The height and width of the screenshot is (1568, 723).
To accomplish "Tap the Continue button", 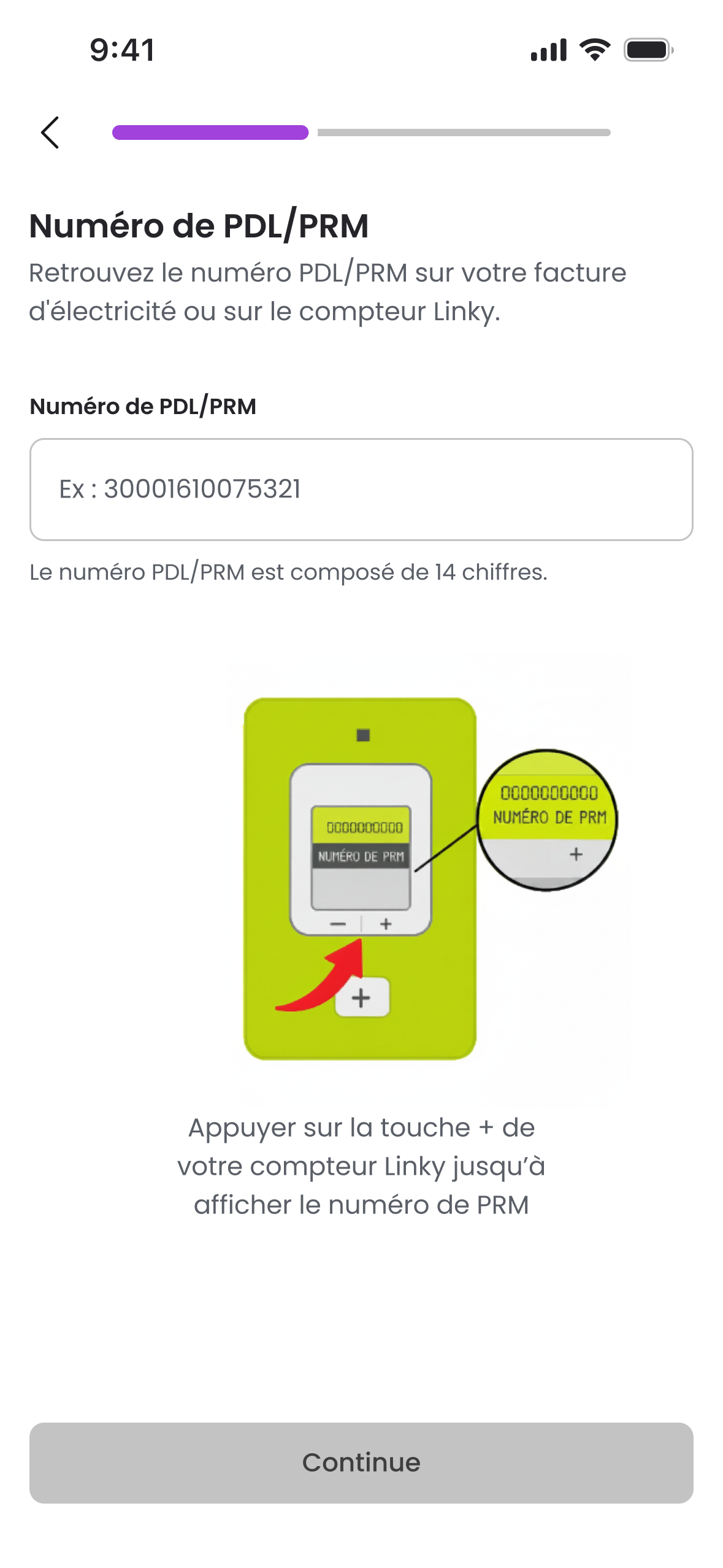I will tap(361, 1462).
